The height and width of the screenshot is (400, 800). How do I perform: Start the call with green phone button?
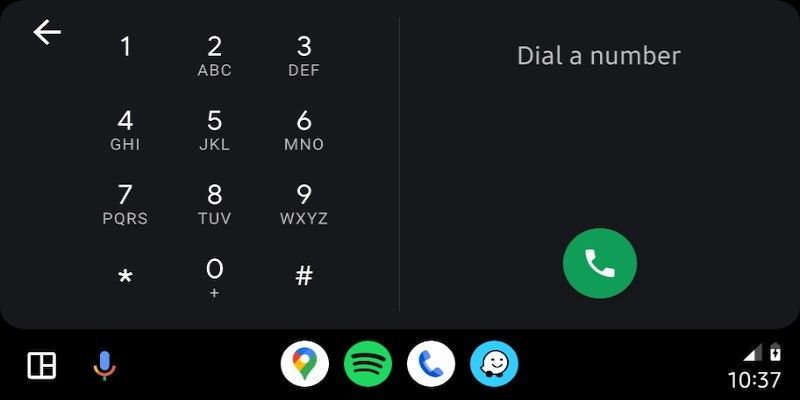(599, 263)
